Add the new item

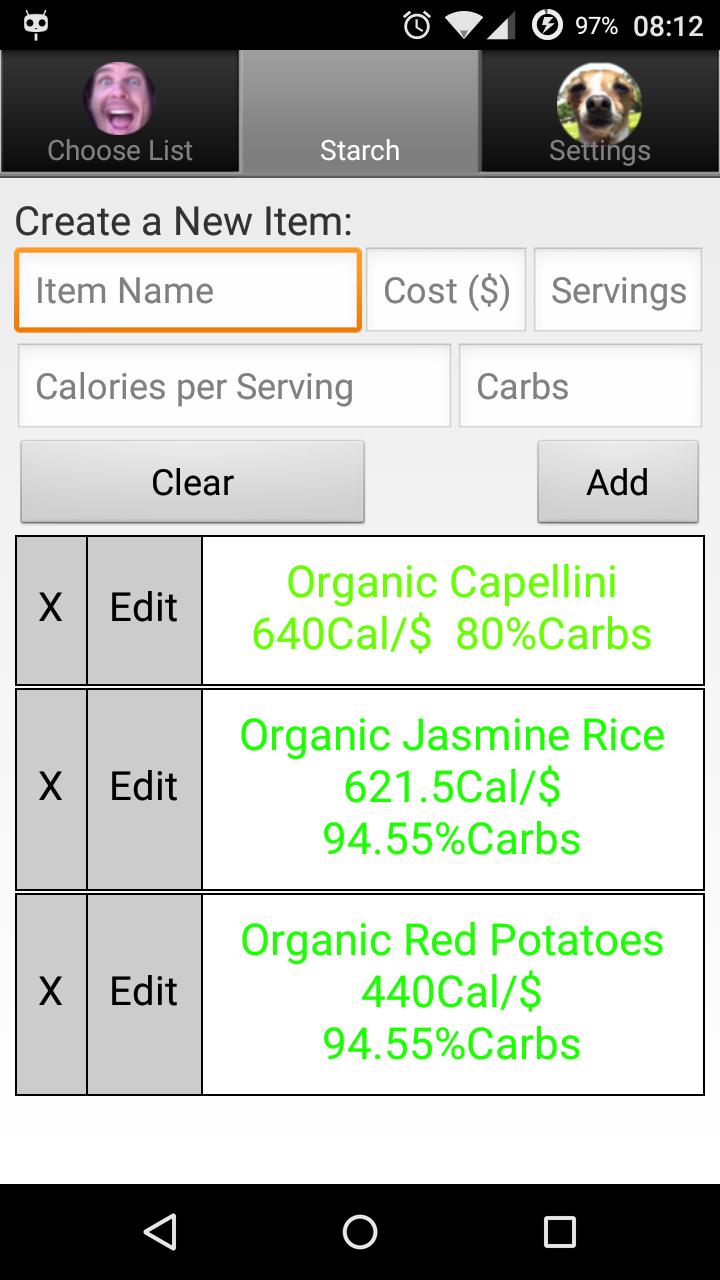(618, 482)
